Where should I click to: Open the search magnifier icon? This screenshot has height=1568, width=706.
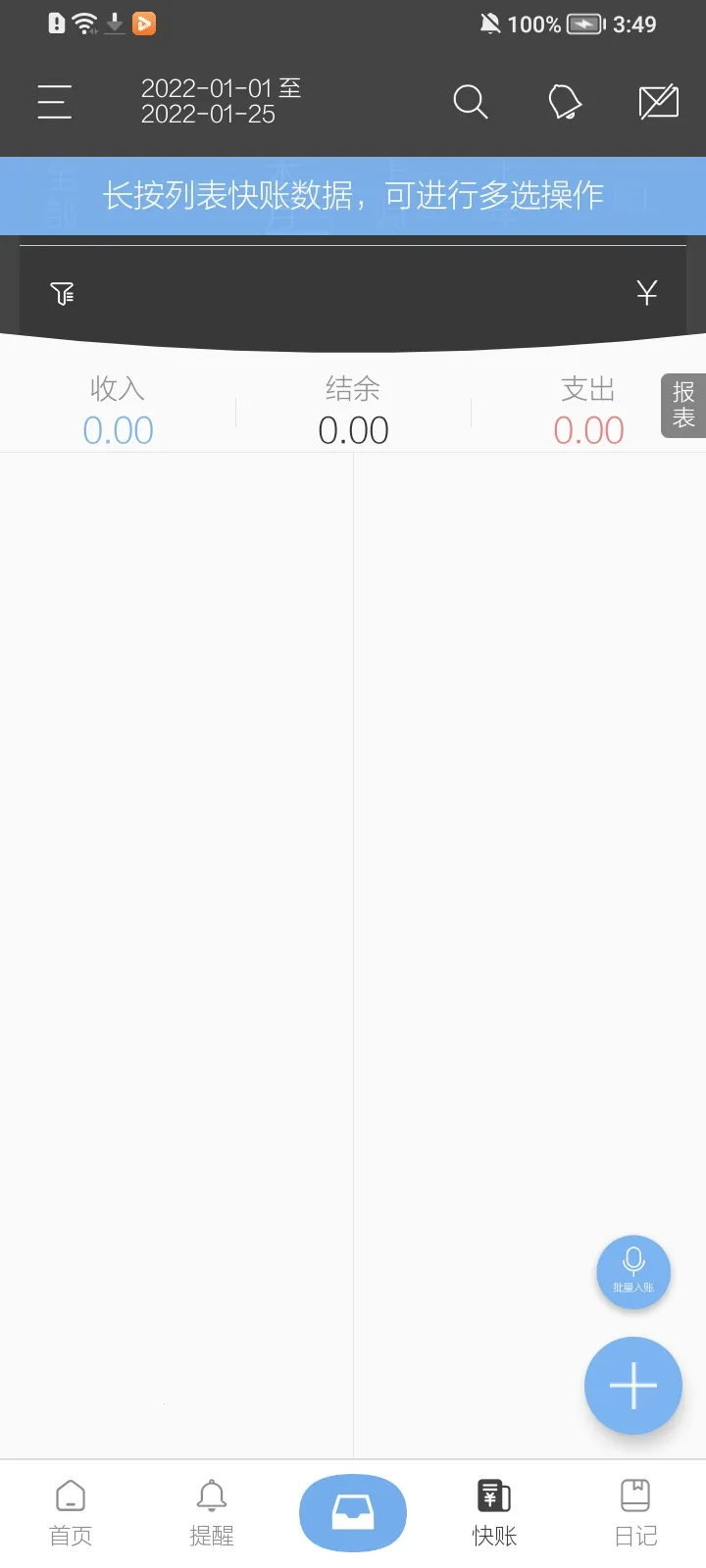(471, 102)
